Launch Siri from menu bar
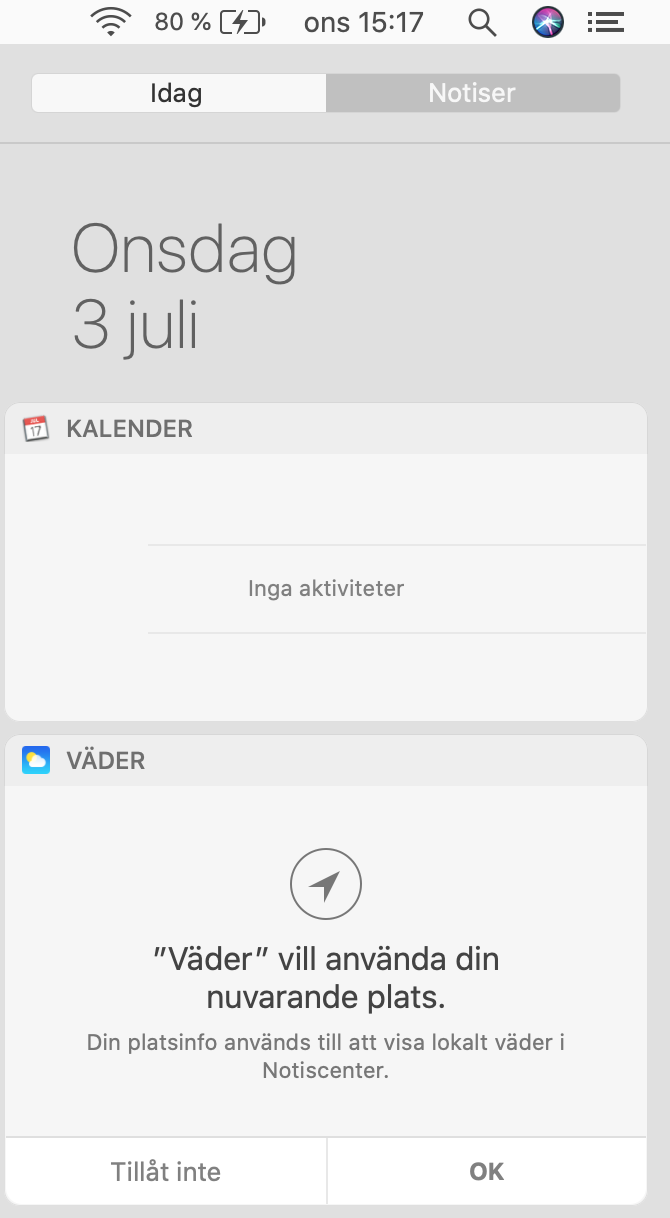The width and height of the screenshot is (670, 1218). (x=547, y=22)
